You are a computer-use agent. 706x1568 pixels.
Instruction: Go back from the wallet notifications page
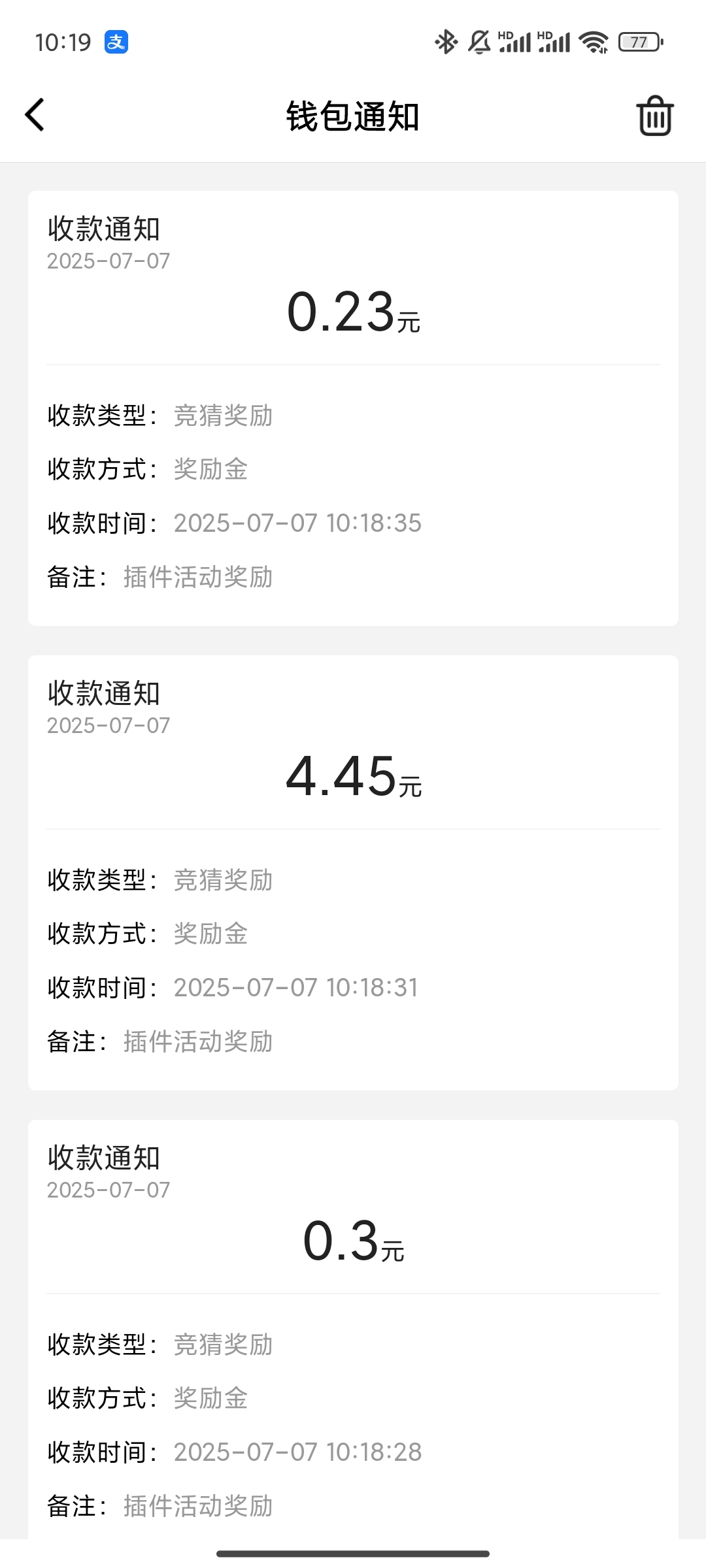click(x=35, y=116)
